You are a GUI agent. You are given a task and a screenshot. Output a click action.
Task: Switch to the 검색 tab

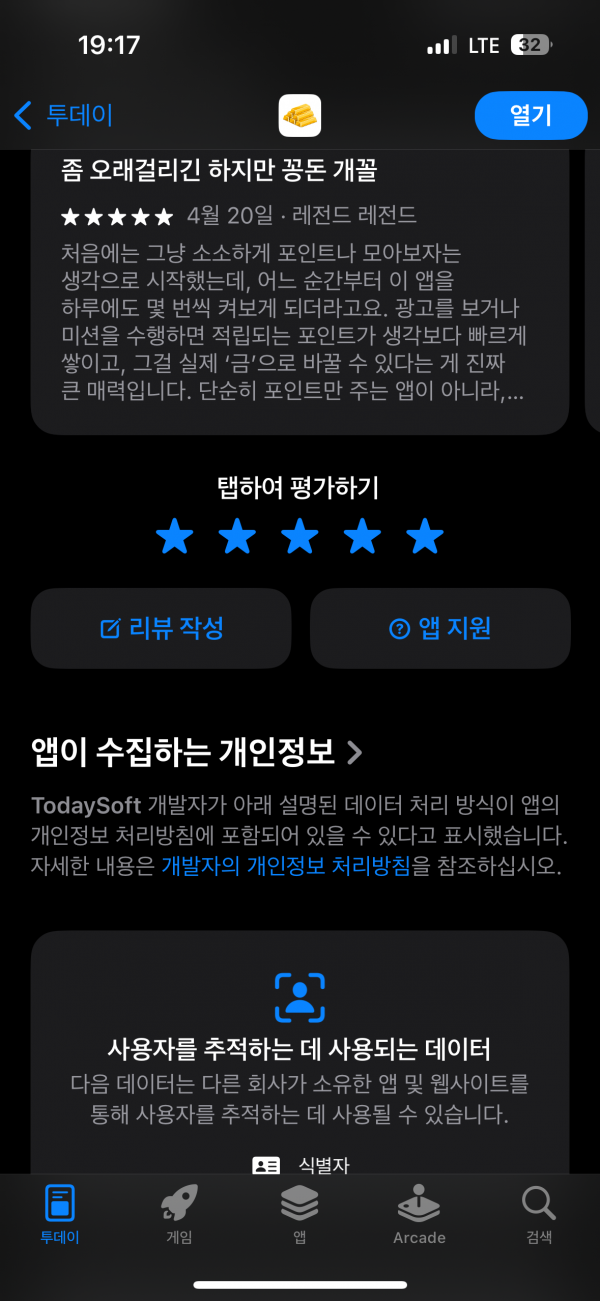[539, 1214]
